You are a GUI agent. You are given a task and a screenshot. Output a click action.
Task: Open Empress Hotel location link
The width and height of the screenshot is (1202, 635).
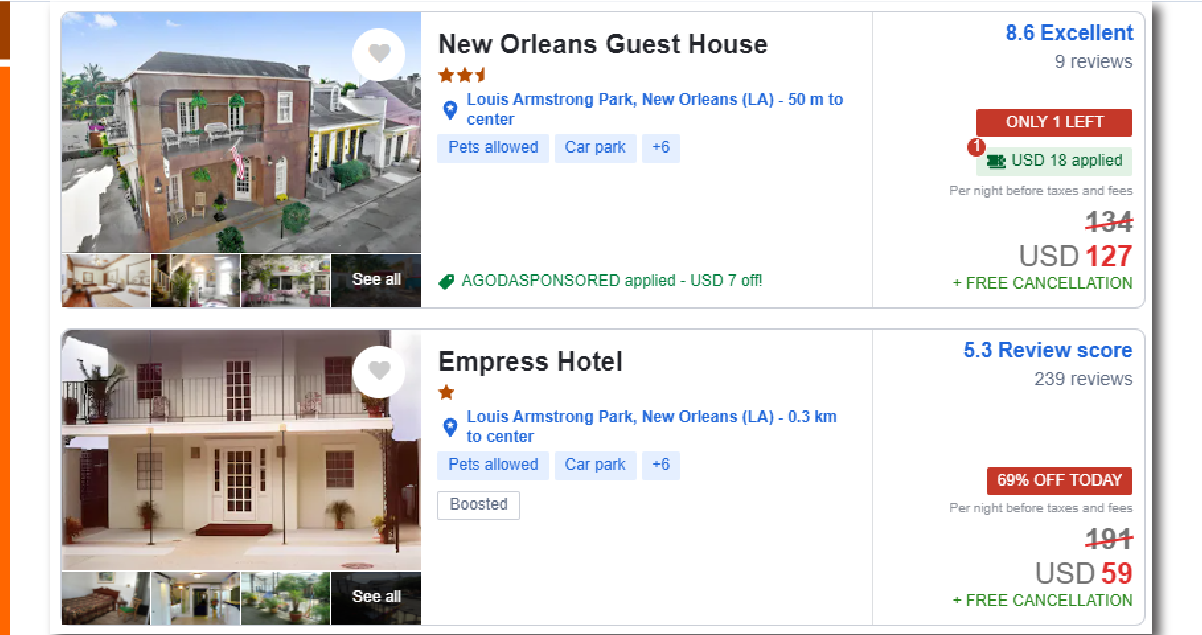pyautogui.click(x=651, y=426)
